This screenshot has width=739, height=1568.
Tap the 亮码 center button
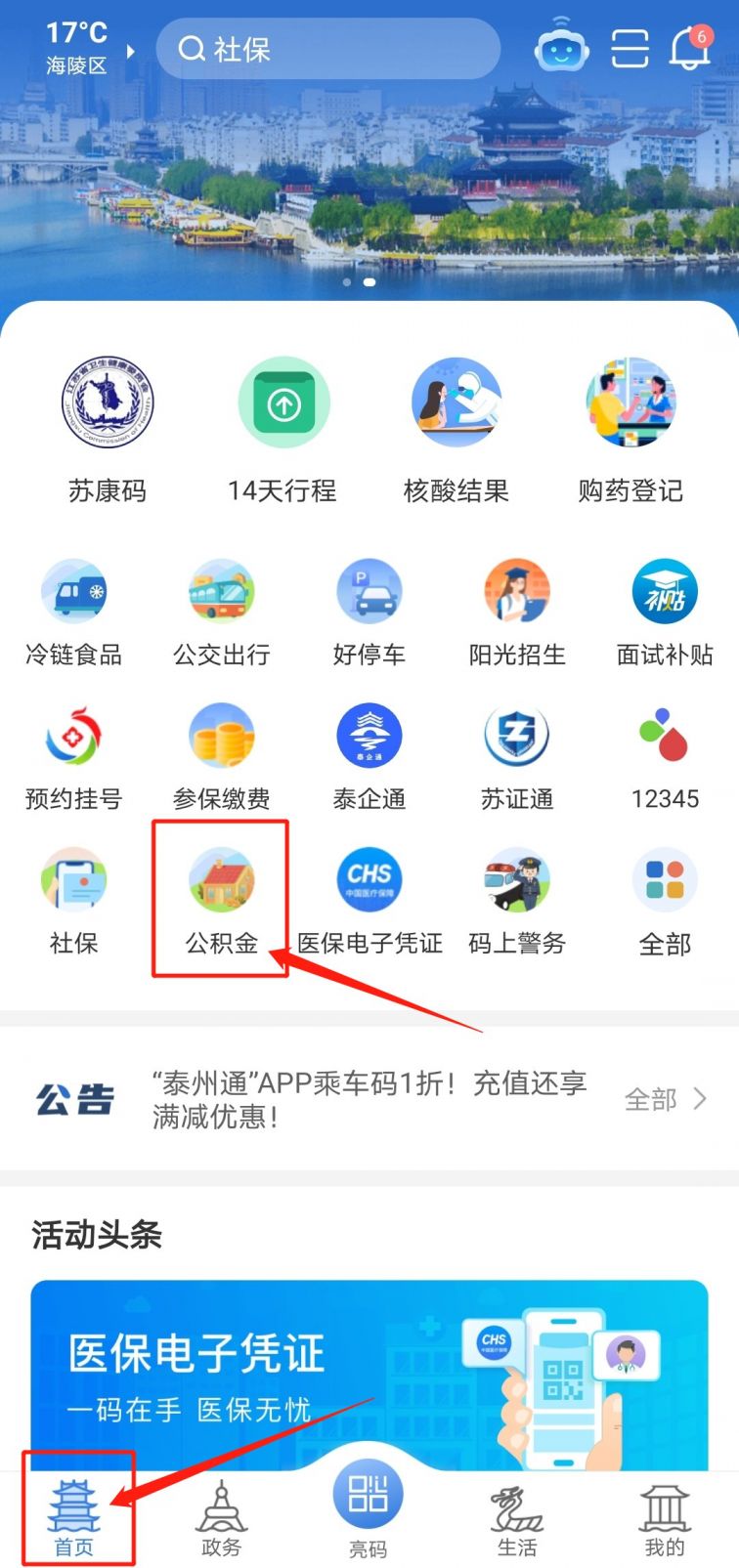(x=369, y=1509)
